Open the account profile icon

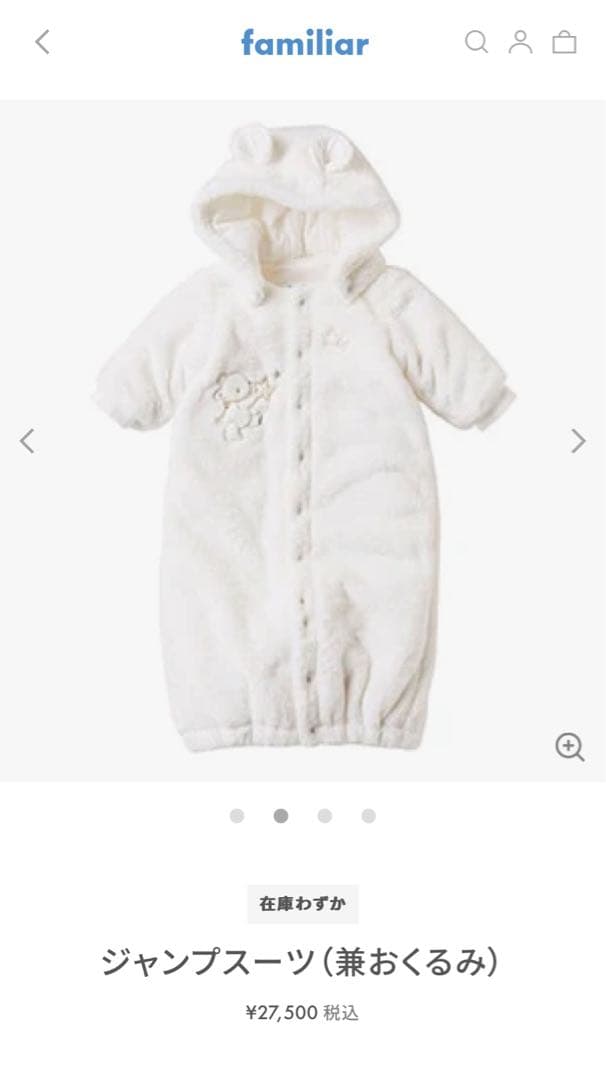(520, 42)
